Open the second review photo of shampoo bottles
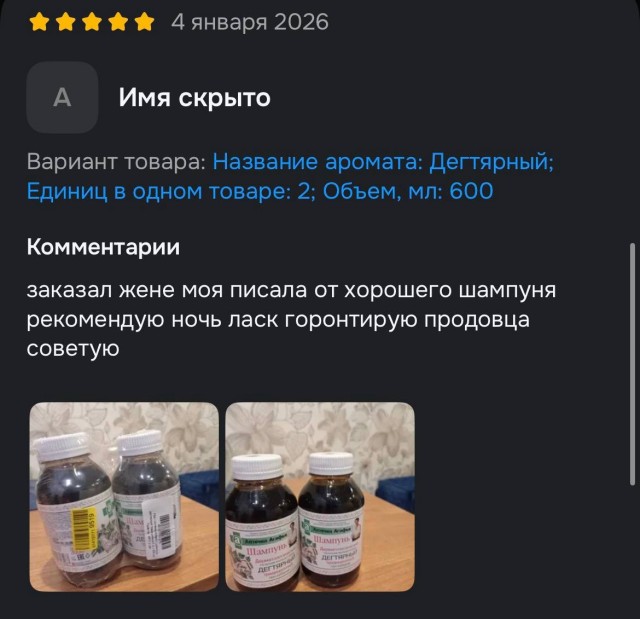The image size is (640, 619). tap(319, 497)
